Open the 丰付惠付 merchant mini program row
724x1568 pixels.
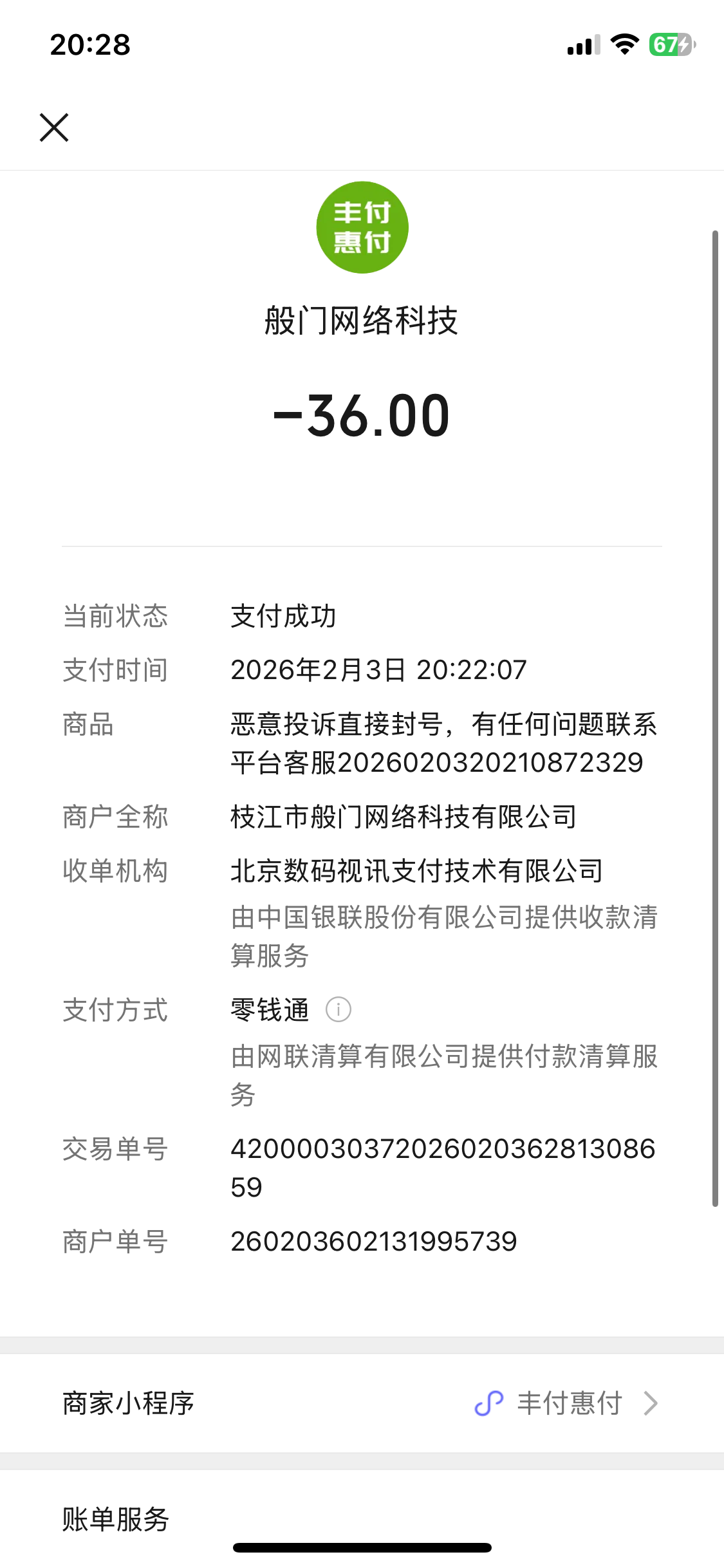(x=362, y=1403)
